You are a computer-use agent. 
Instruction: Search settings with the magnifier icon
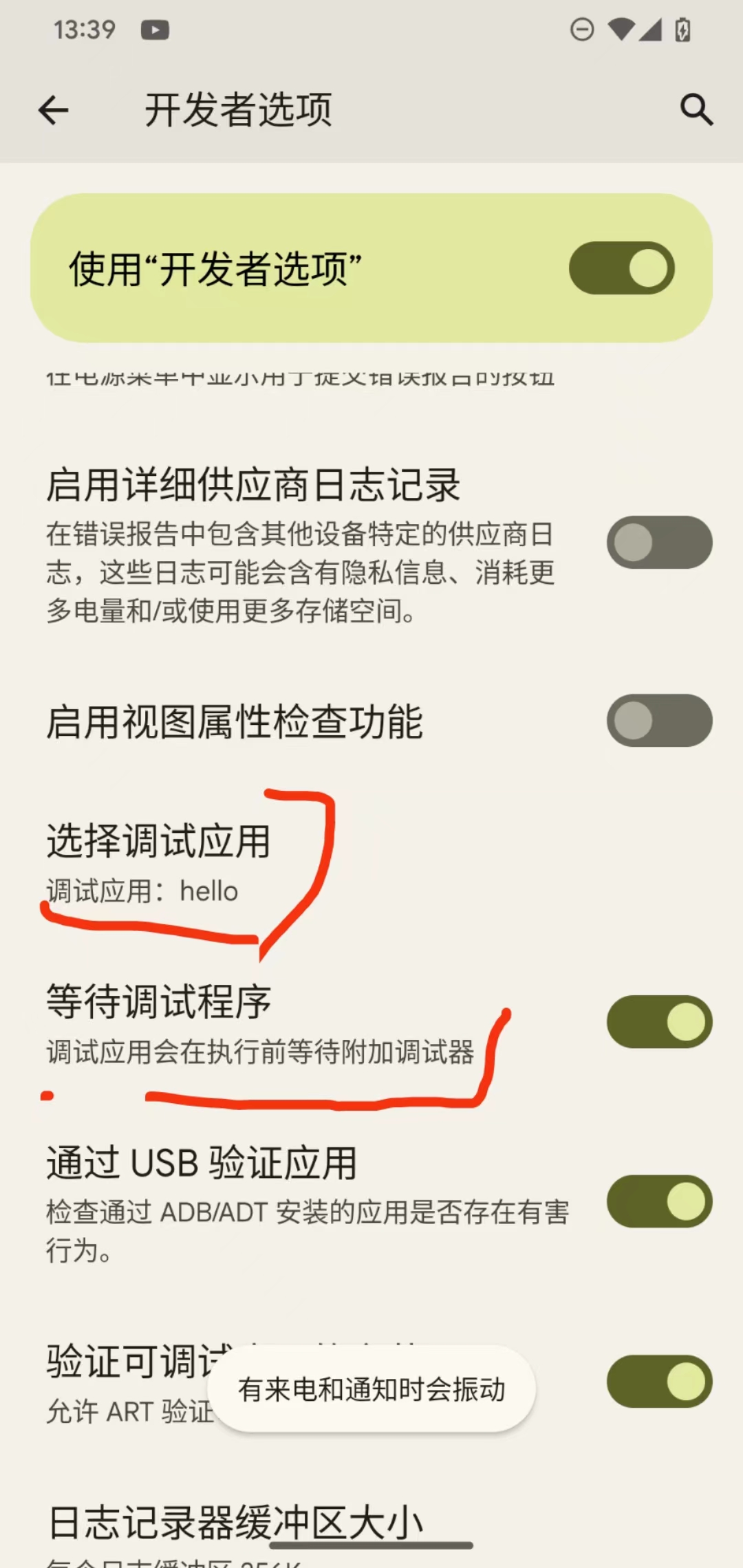696,110
